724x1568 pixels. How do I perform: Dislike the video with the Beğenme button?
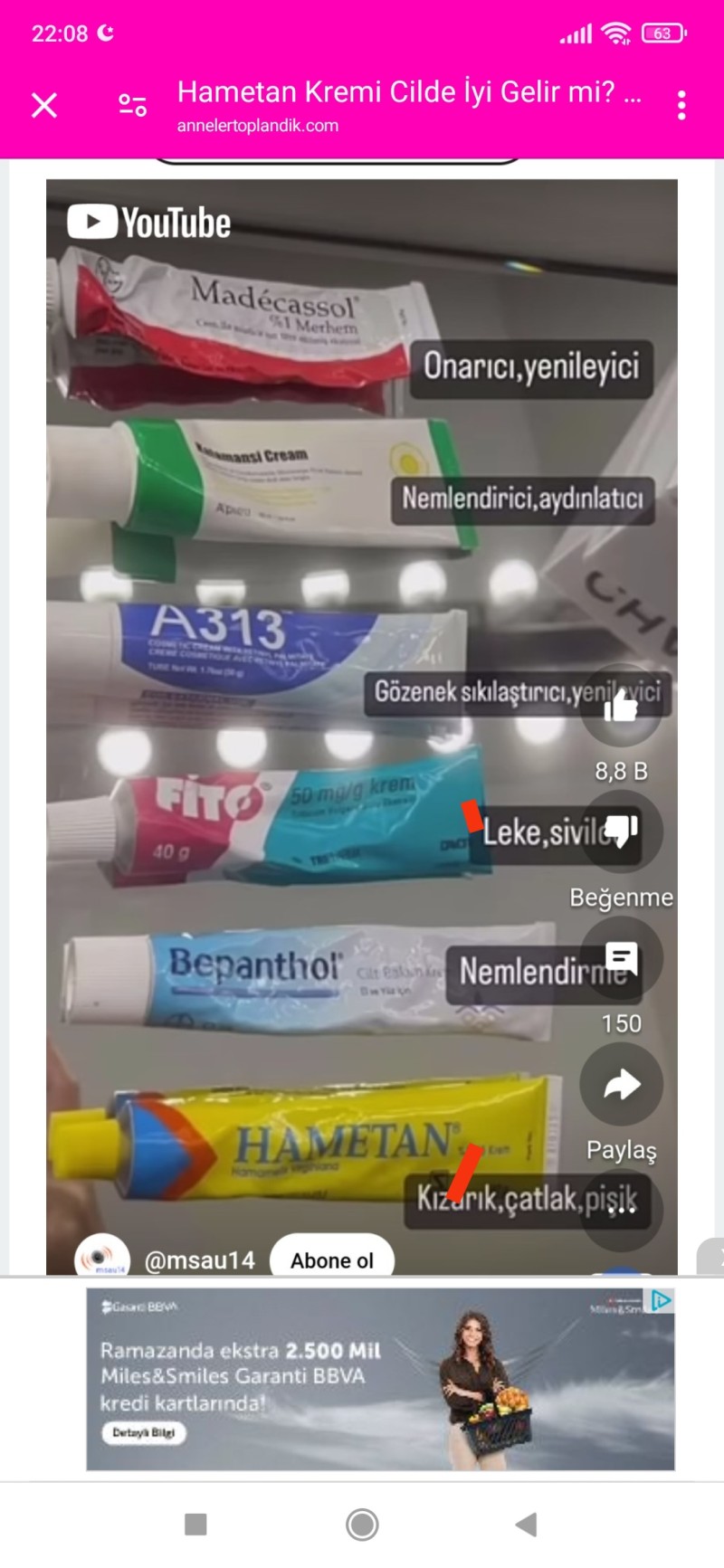621,831
